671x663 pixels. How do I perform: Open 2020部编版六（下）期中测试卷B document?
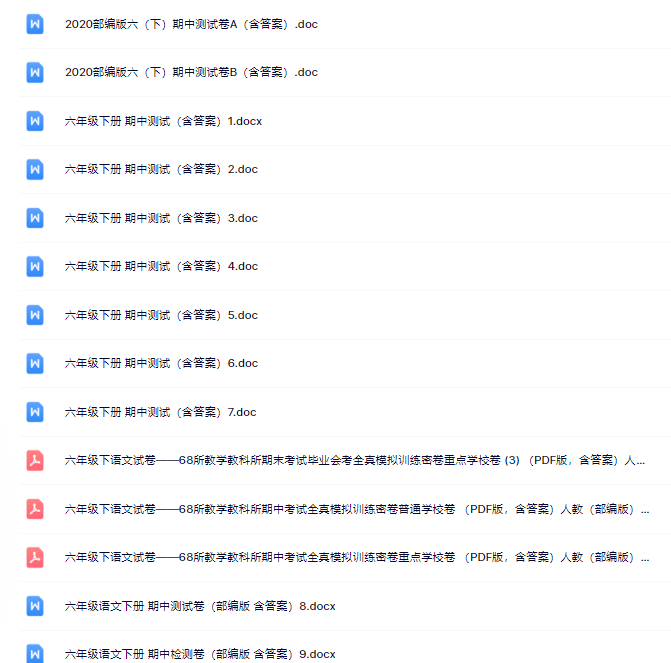tap(190, 72)
